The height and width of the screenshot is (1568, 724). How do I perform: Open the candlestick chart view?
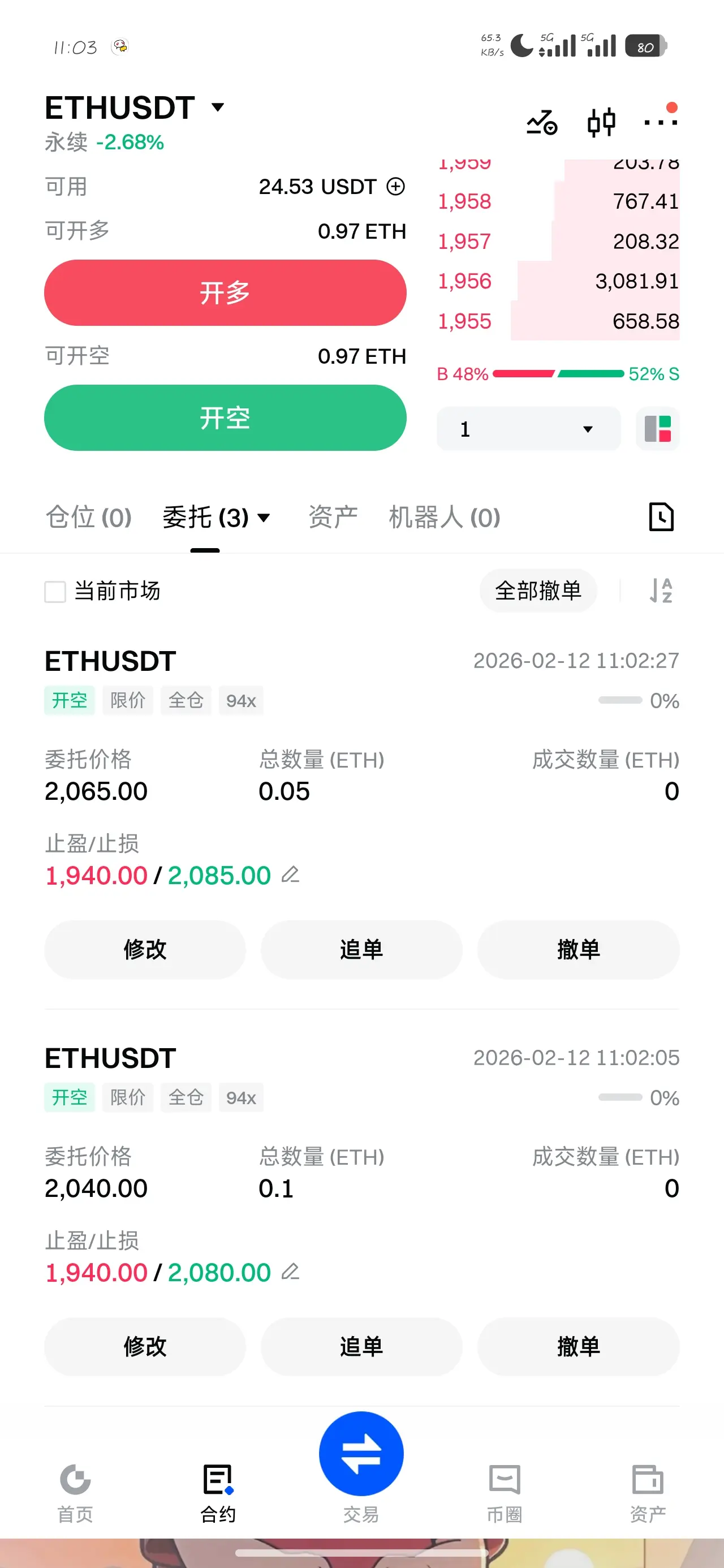pos(601,122)
